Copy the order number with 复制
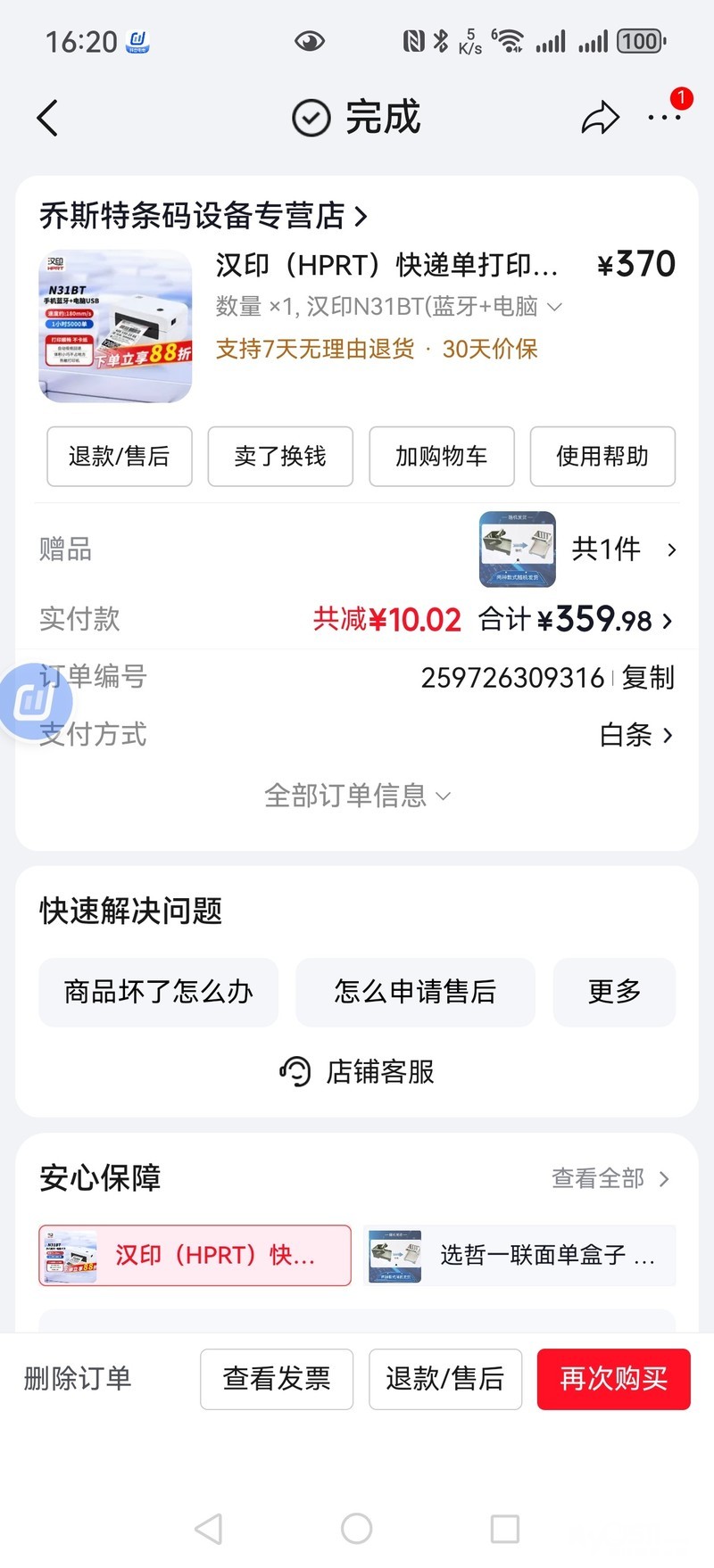The width and height of the screenshot is (714, 1568). [x=648, y=678]
